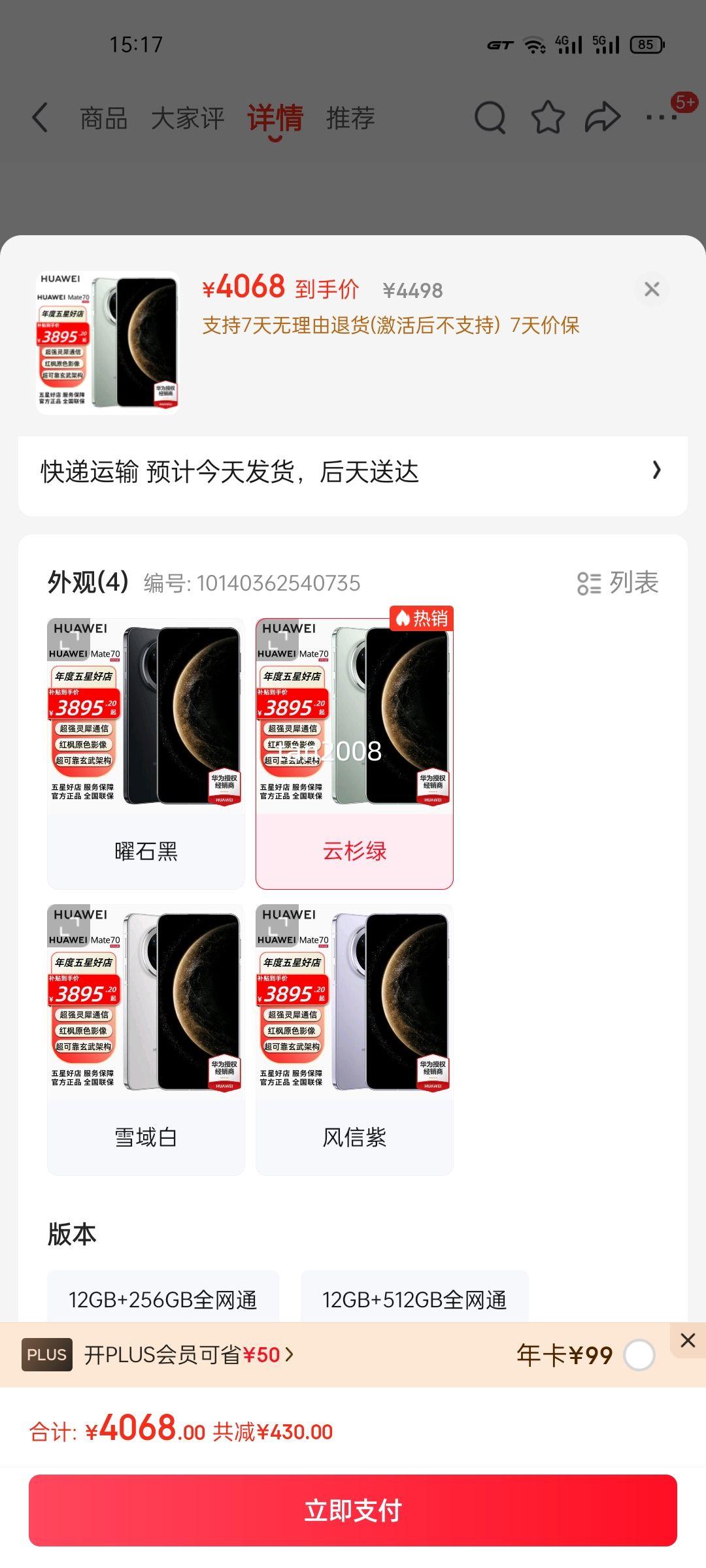Select the 12GB+256GB全网通 version option
Viewport: 706px width, 1568px height.
coord(161,1299)
